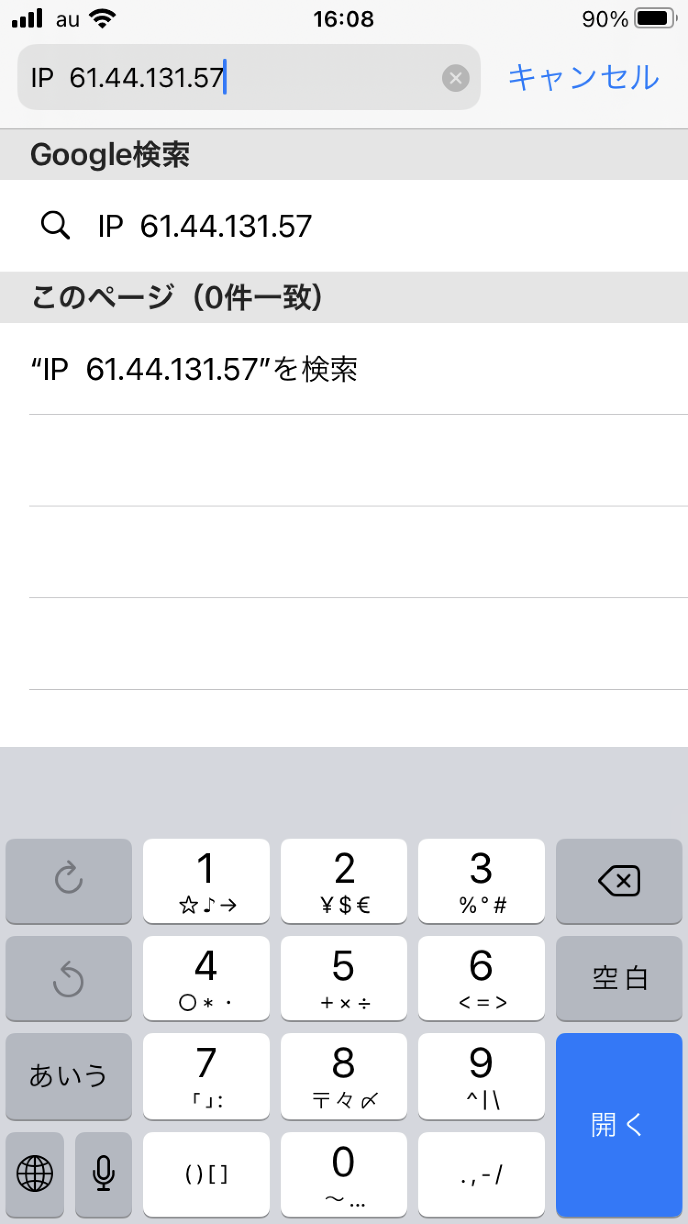Start voice dictation with the microphone
Viewport: 688px width, 1224px height.
coord(103,1172)
